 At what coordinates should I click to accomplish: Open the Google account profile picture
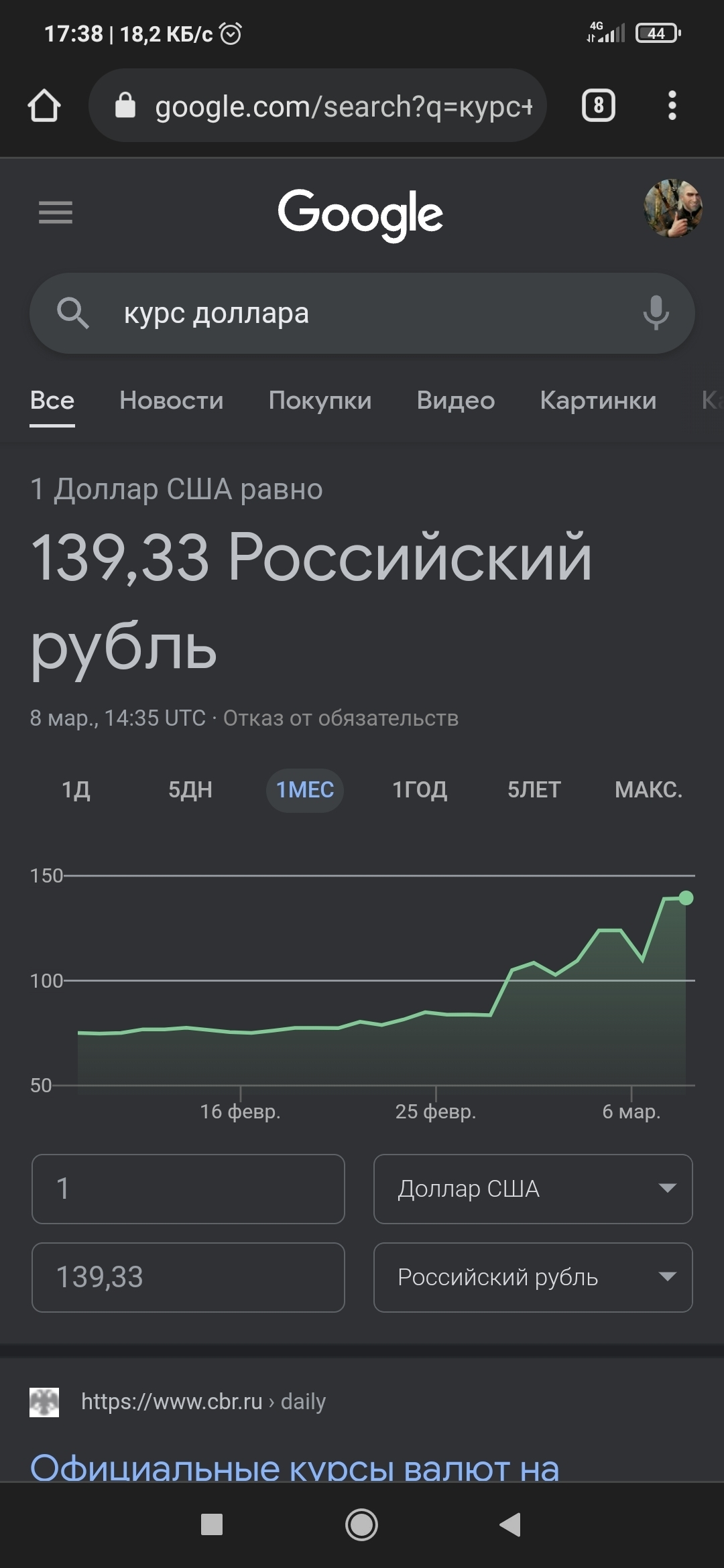click(673, 208)
